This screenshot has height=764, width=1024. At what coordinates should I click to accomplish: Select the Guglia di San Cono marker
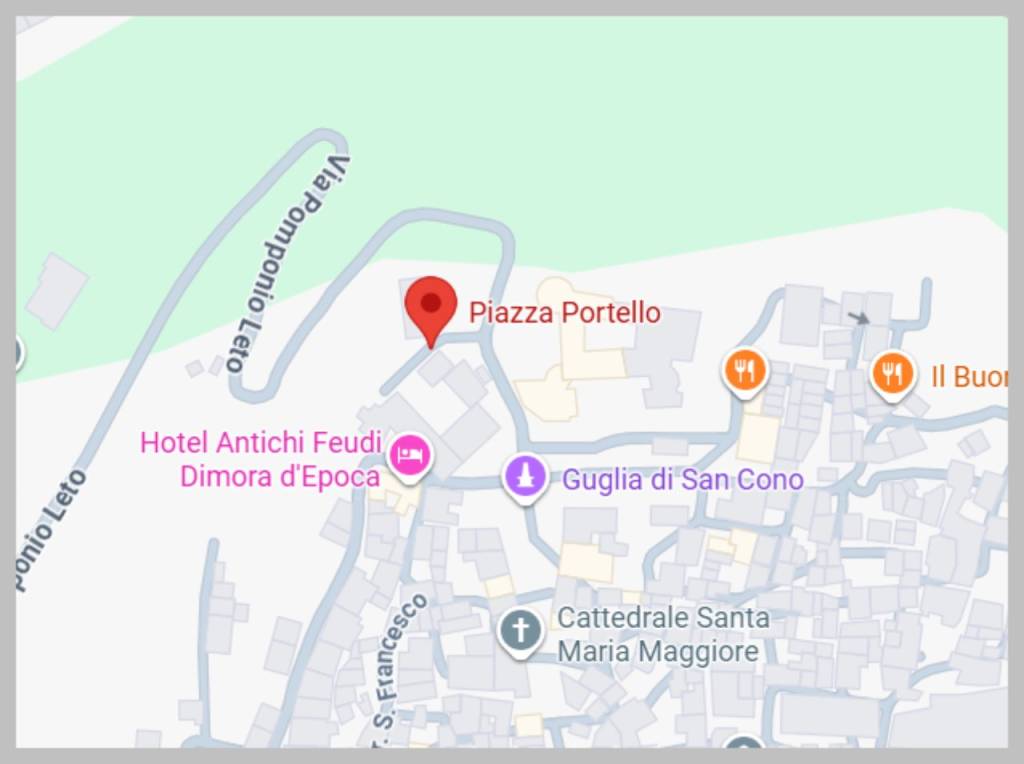(x=525, y=477)
